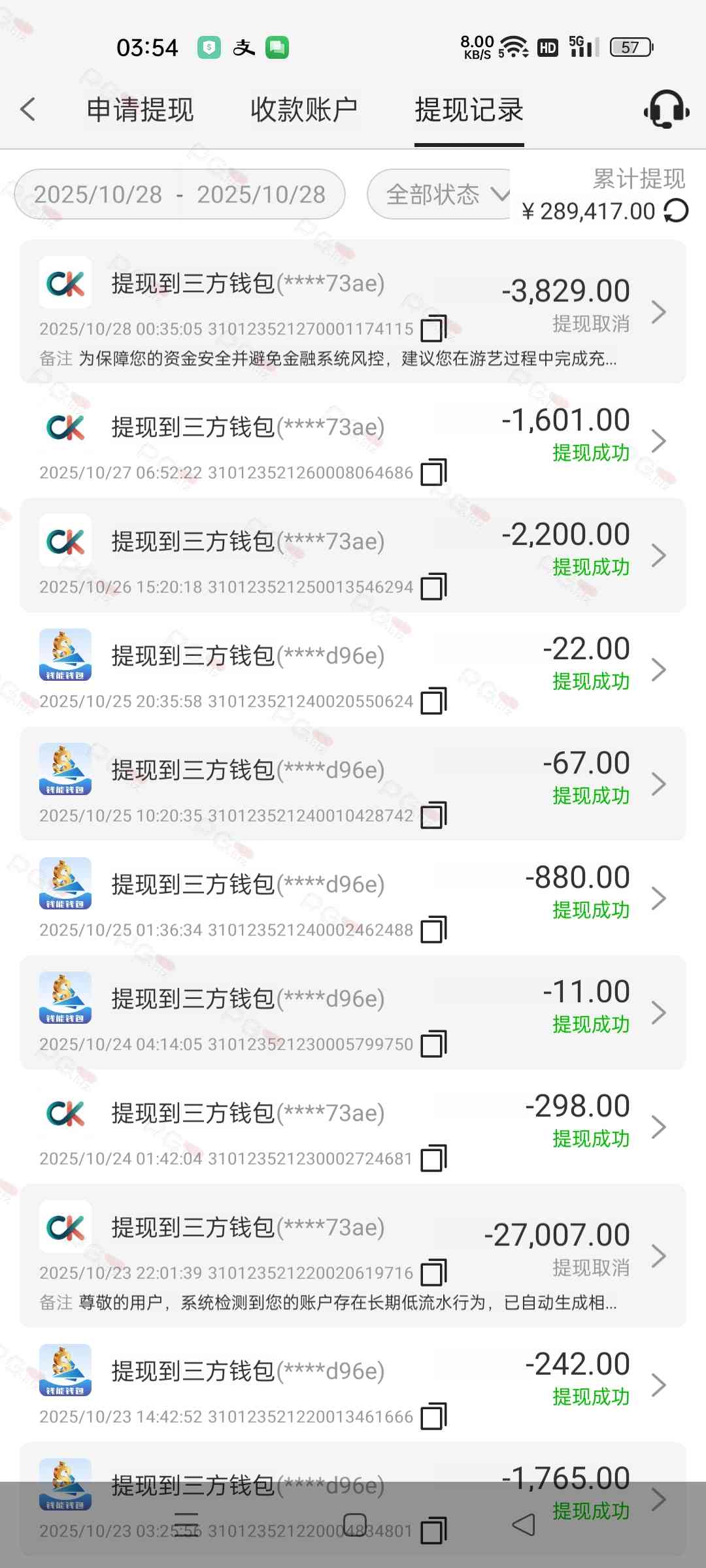Open the -242.00 withdrawal record
The image size is (706, 1568).
point(353,1384)
